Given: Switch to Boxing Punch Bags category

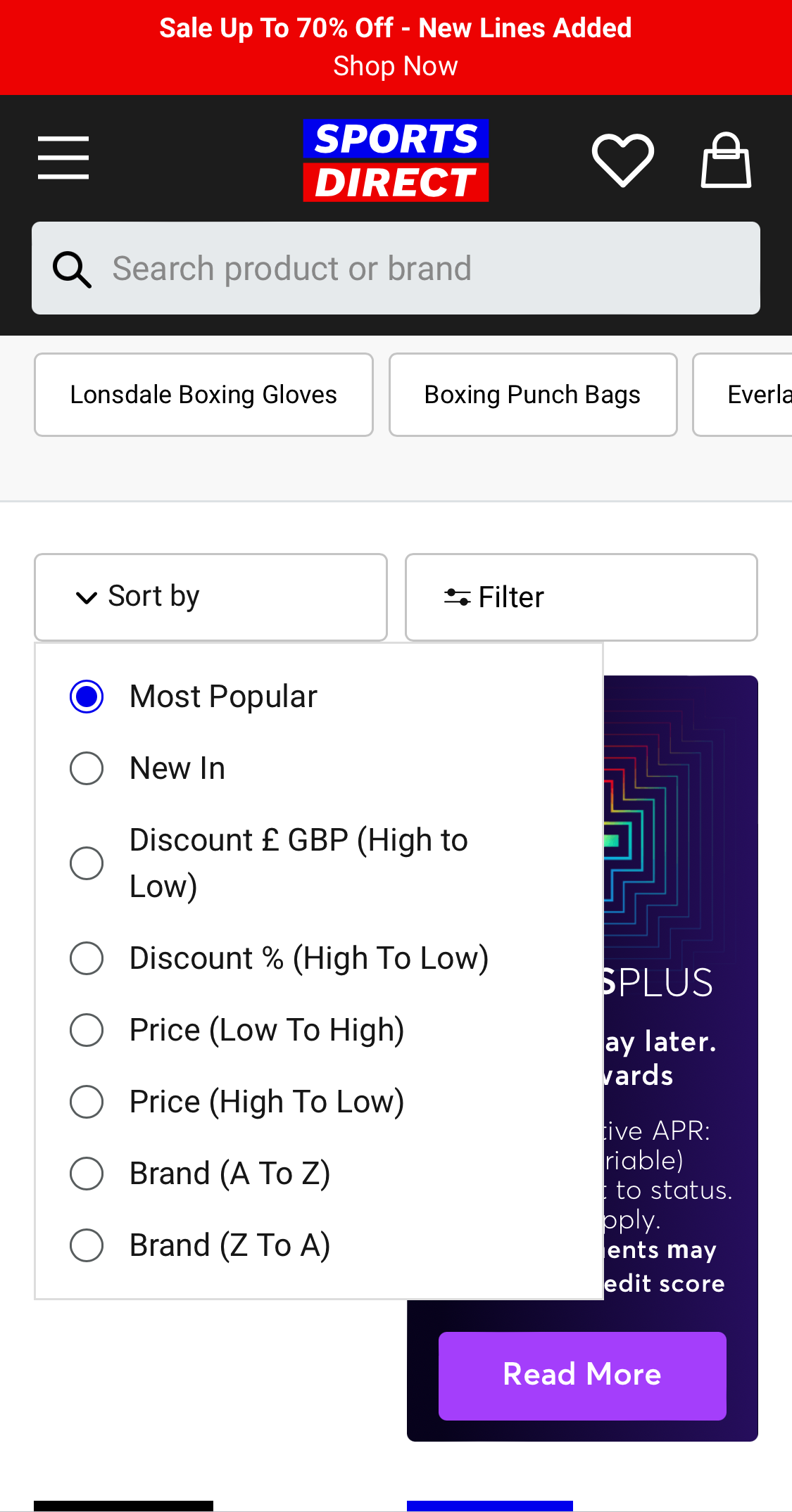Looking at the screenshot, I should [x=532, y=394].
